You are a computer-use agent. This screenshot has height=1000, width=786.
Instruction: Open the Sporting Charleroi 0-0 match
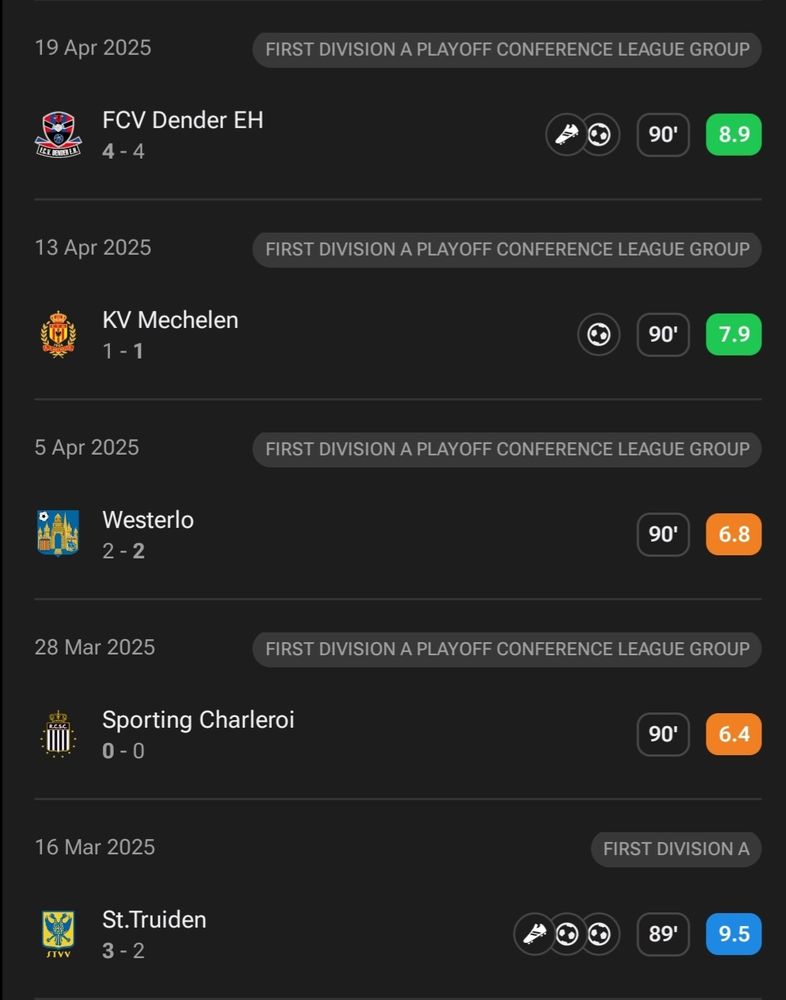point(397,734)
